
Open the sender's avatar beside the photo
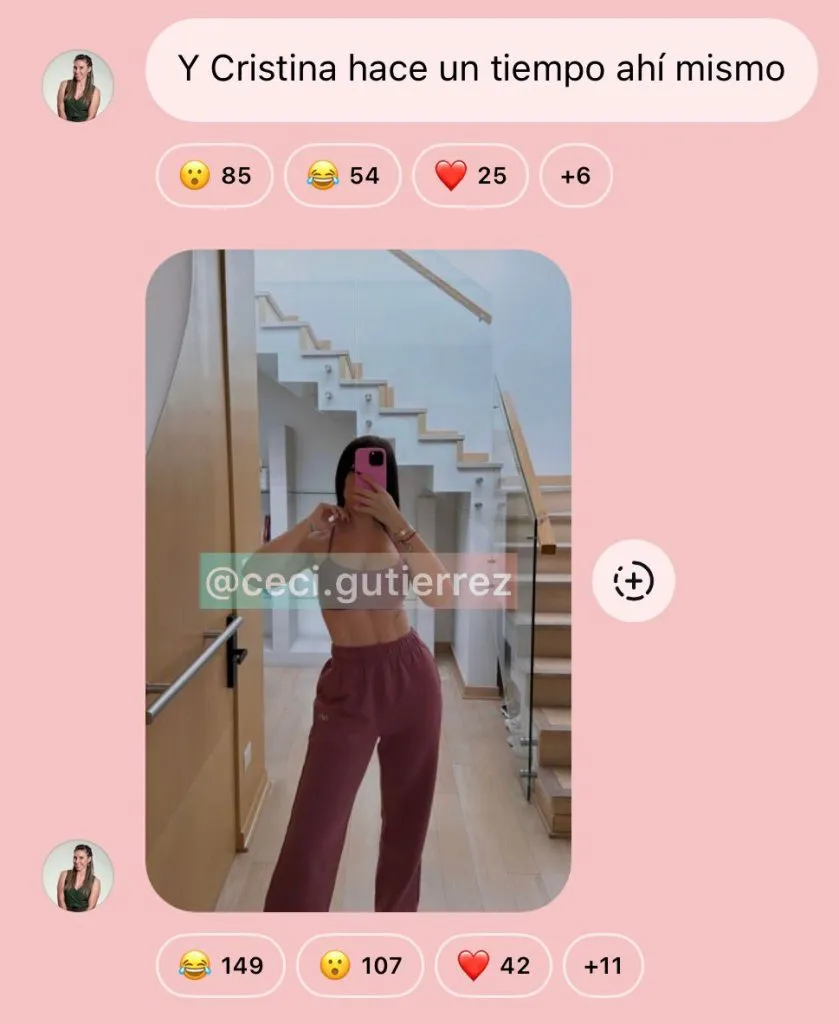(x=78, y=875)
